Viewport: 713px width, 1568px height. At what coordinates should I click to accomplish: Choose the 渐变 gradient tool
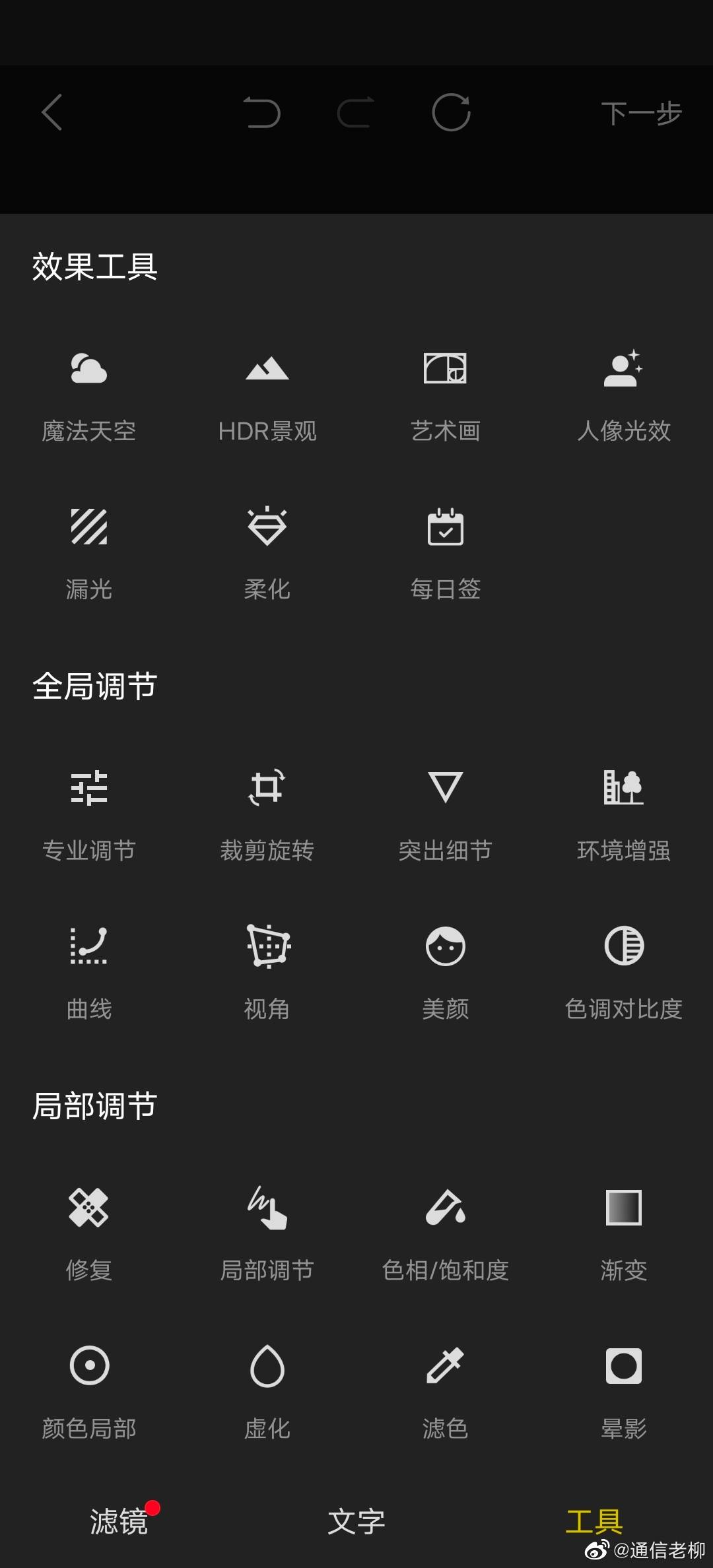tap(624, 1235)
